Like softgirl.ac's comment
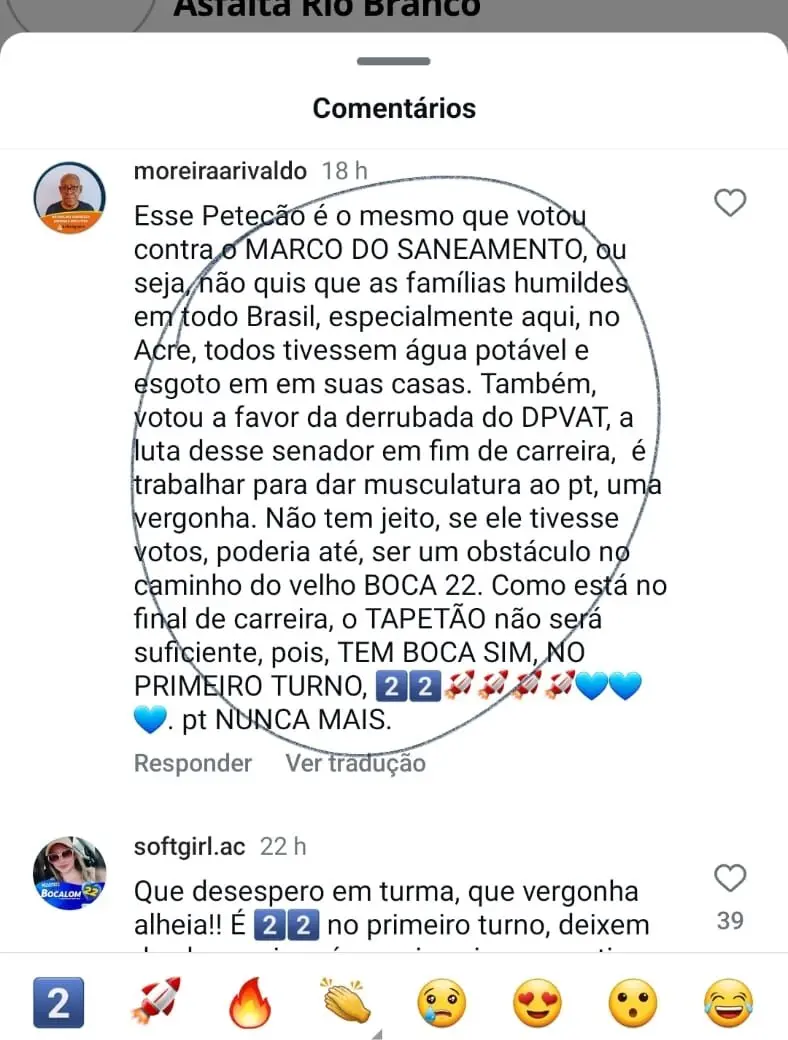This screenshot has width=788, height=1040. pyautogui.click(x=730, y=878)
